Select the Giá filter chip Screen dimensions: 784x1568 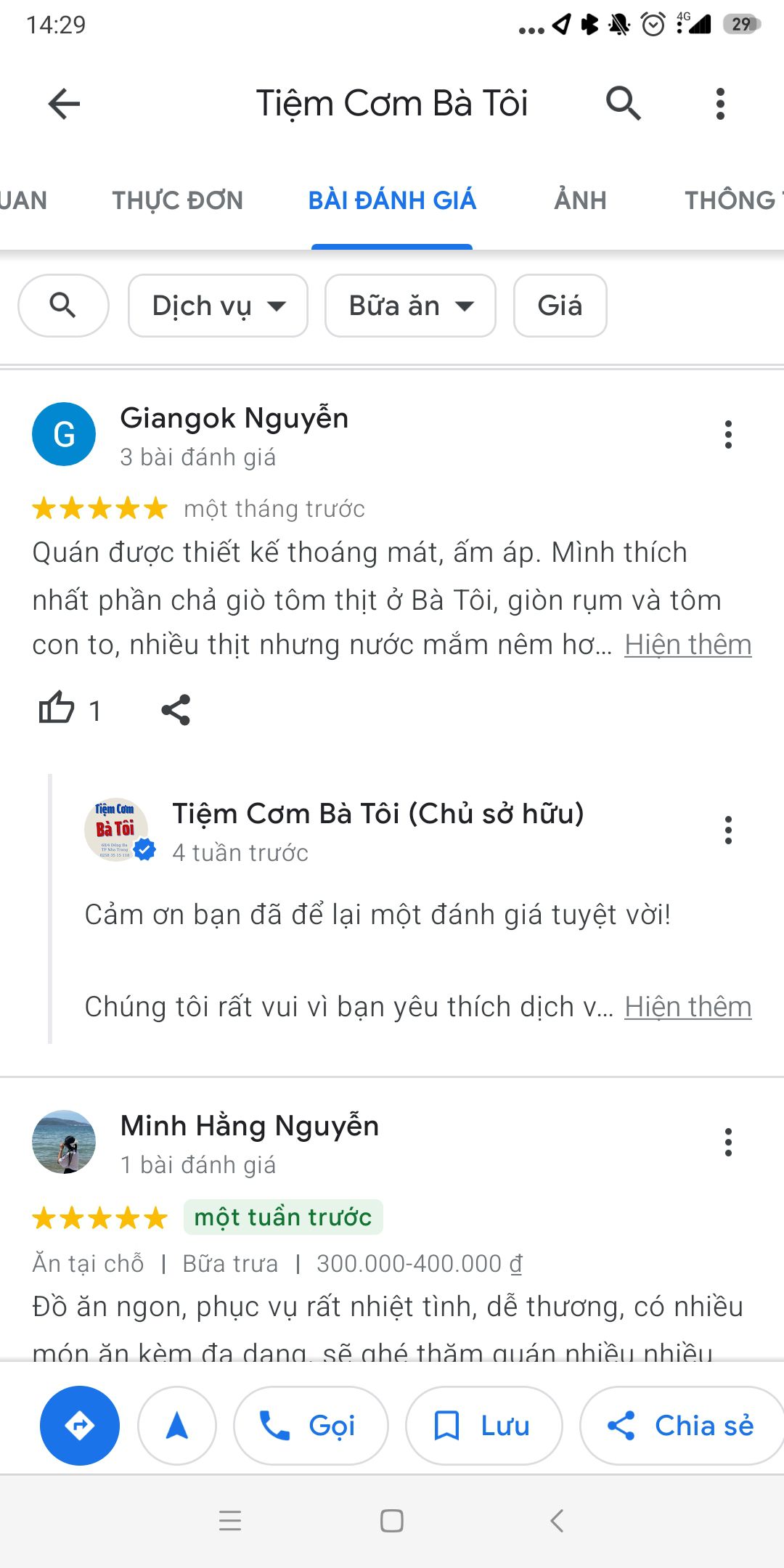coord(560,306)
